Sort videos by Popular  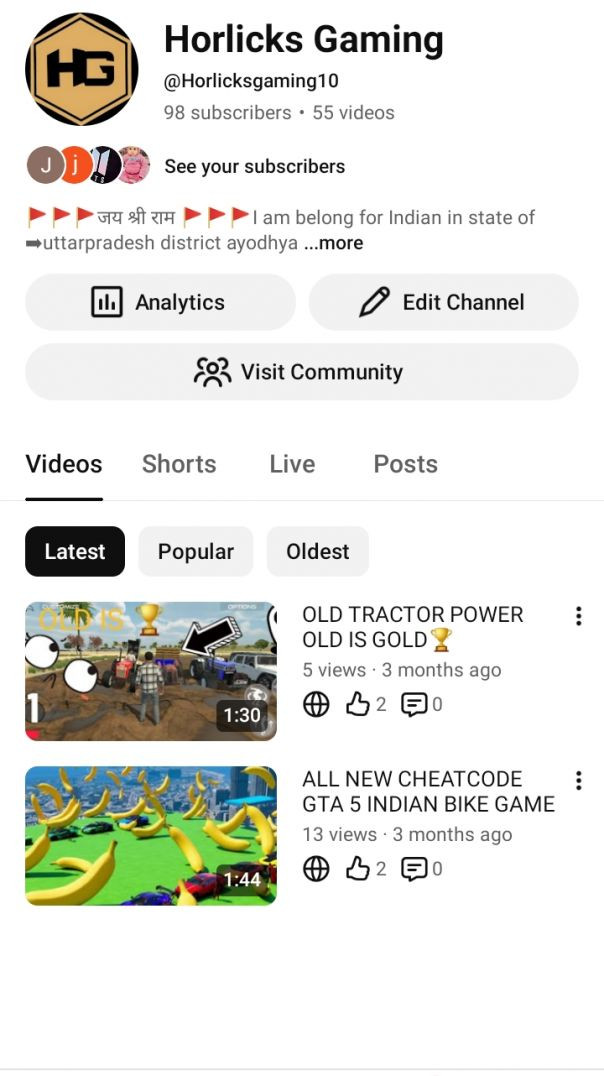point(195,551)
